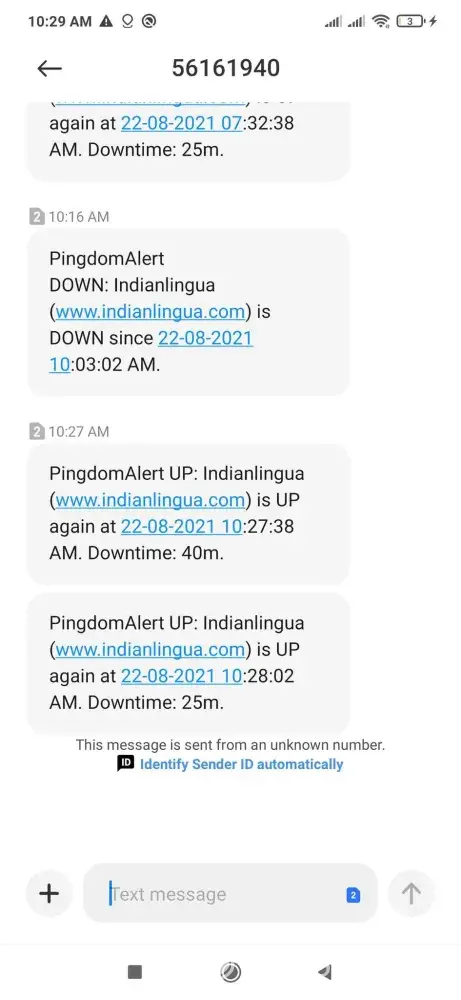The width and height of the screenshot is (461, 1000).
Task: Open the plus attachment button
Action: [x=48, y=893]
